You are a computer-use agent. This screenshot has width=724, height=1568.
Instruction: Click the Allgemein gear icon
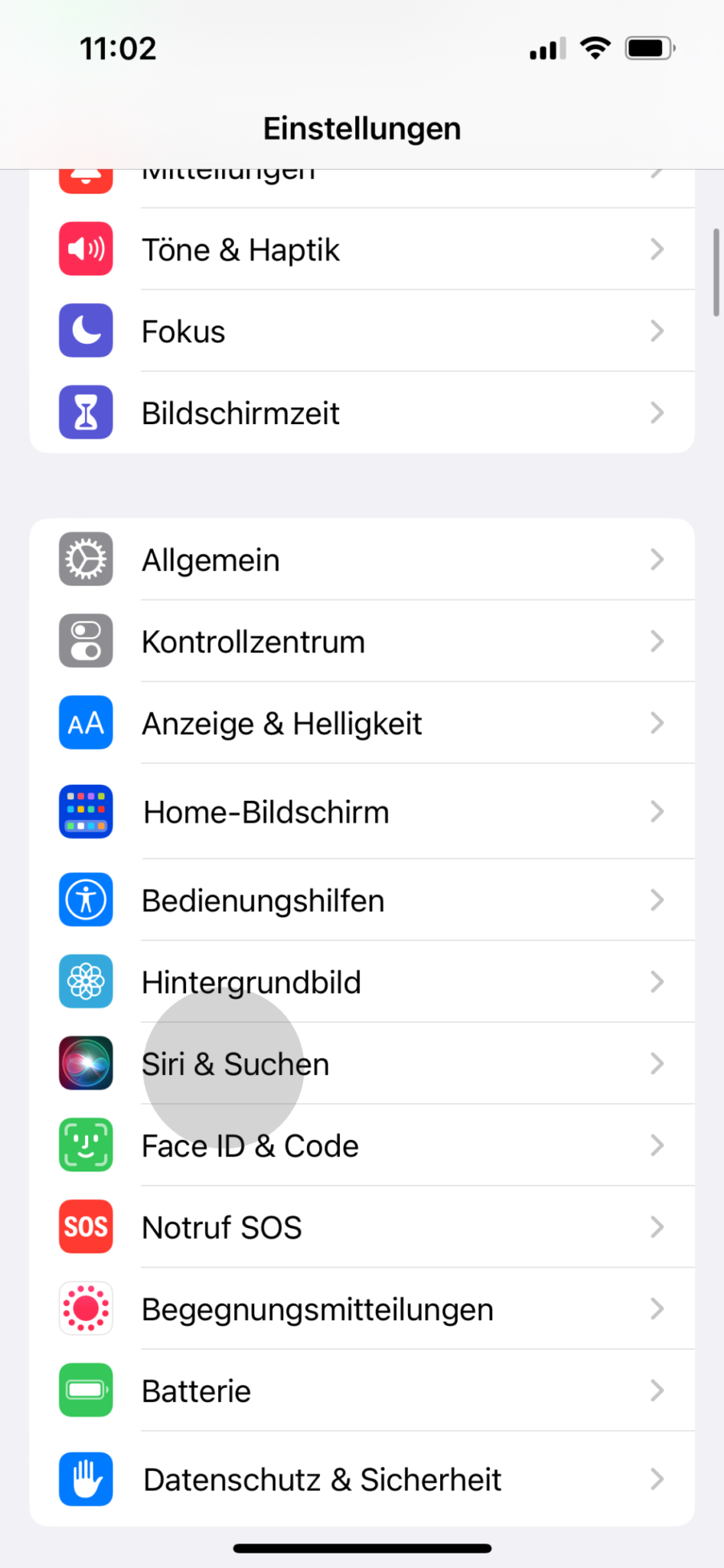click(x=86, y=559)
